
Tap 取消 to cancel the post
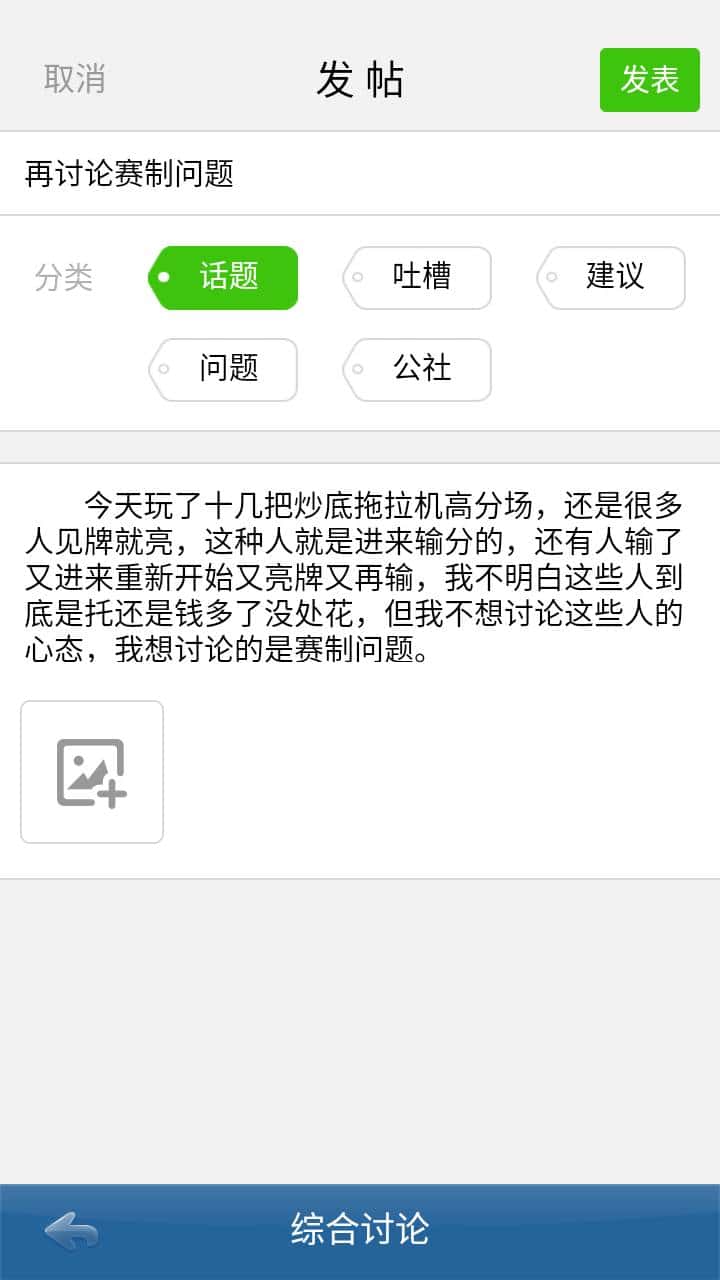pyautogui.click(x=74, y=79)
